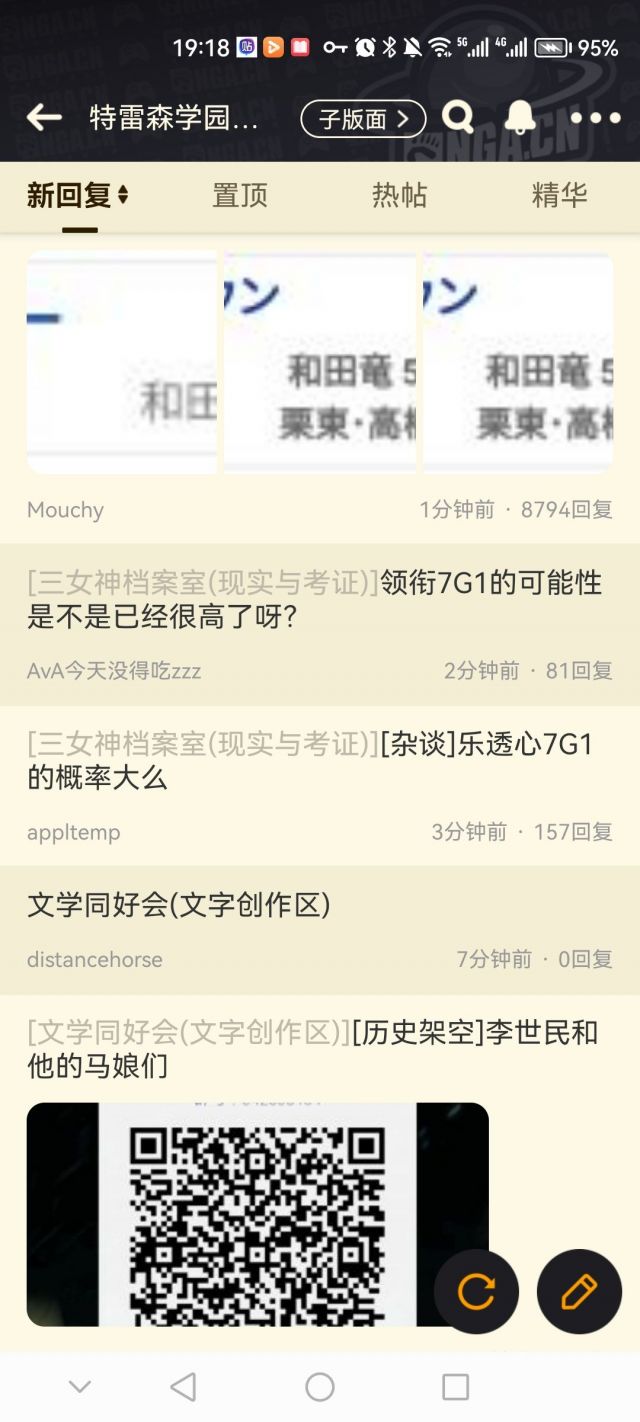Open the notifications bell
The image size is (640, 1422).
519,118
